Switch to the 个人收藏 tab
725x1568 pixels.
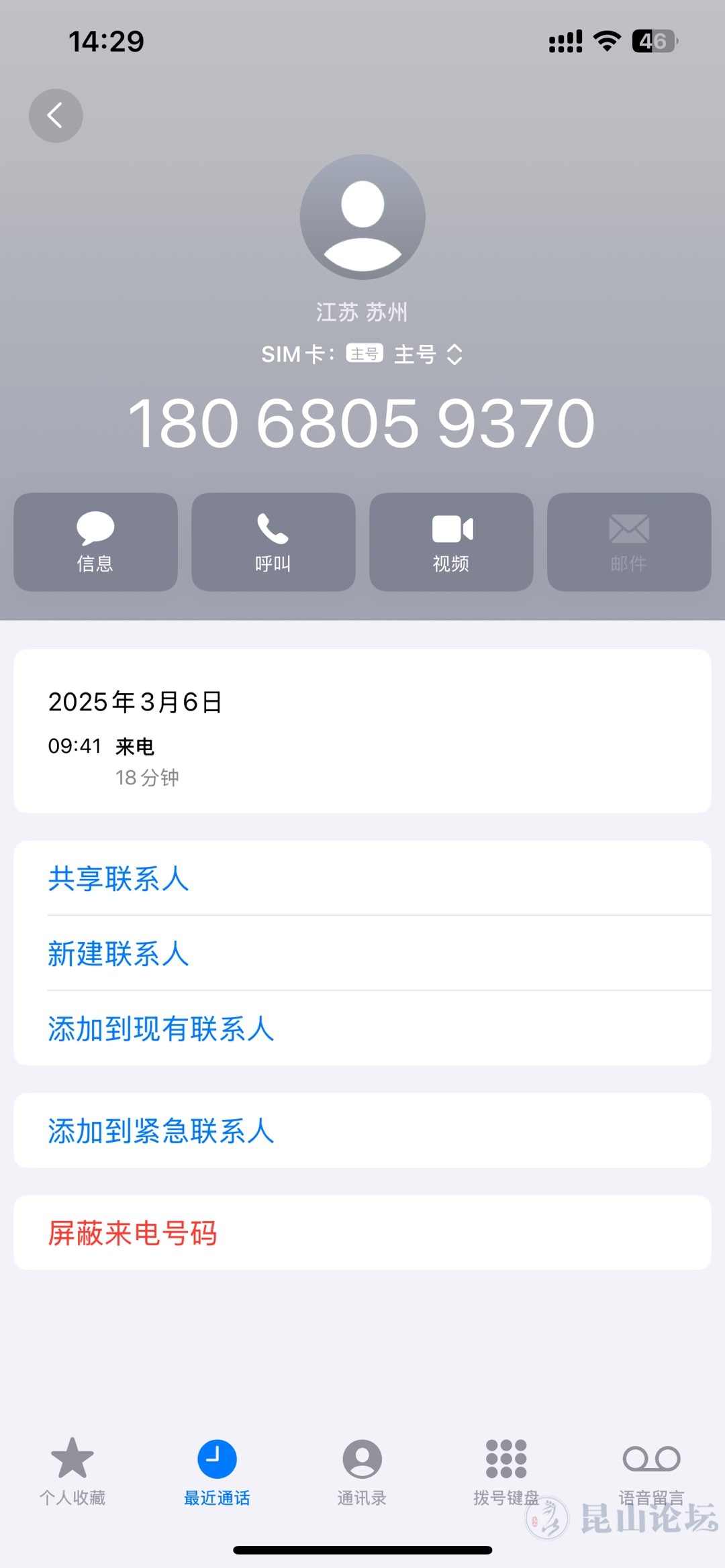click(x=72, y=1471)
